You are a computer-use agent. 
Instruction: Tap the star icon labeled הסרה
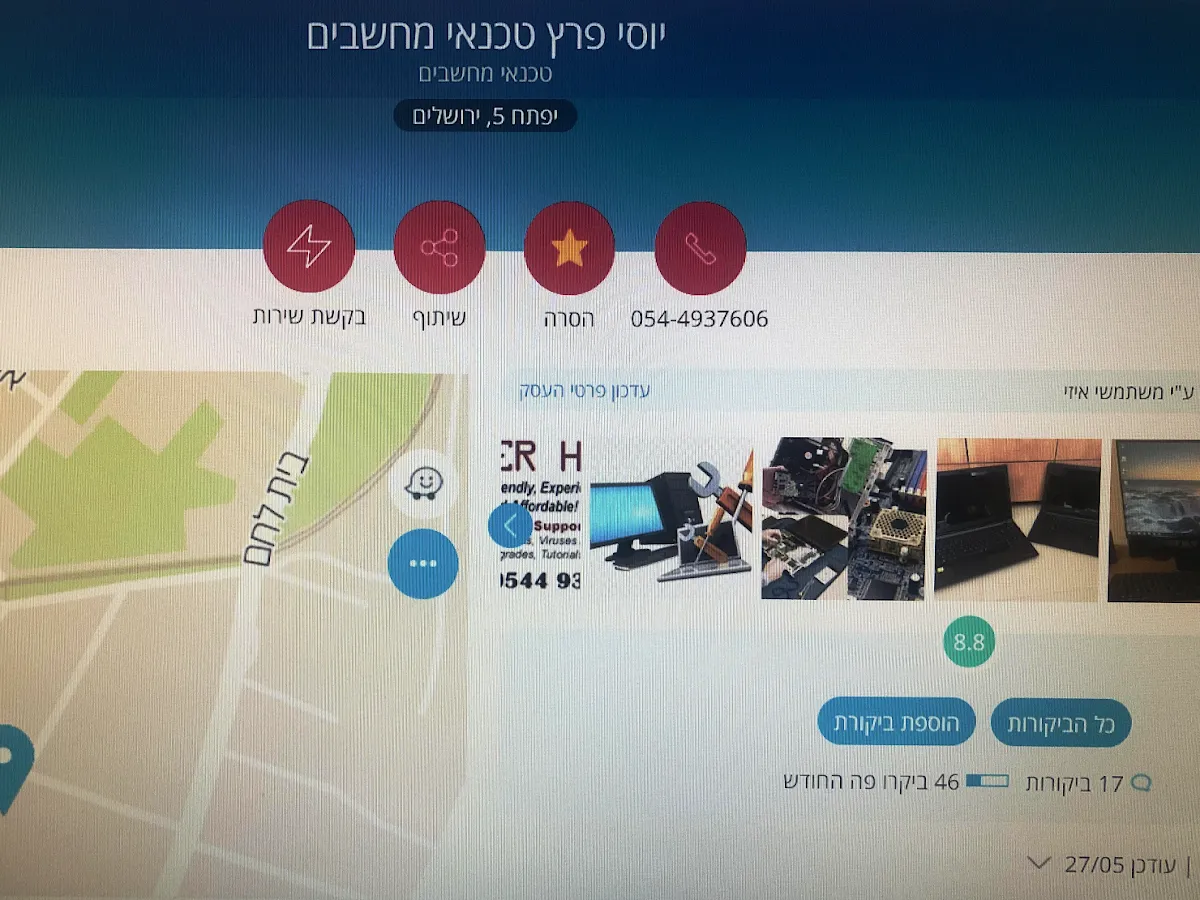pos(569,248)
